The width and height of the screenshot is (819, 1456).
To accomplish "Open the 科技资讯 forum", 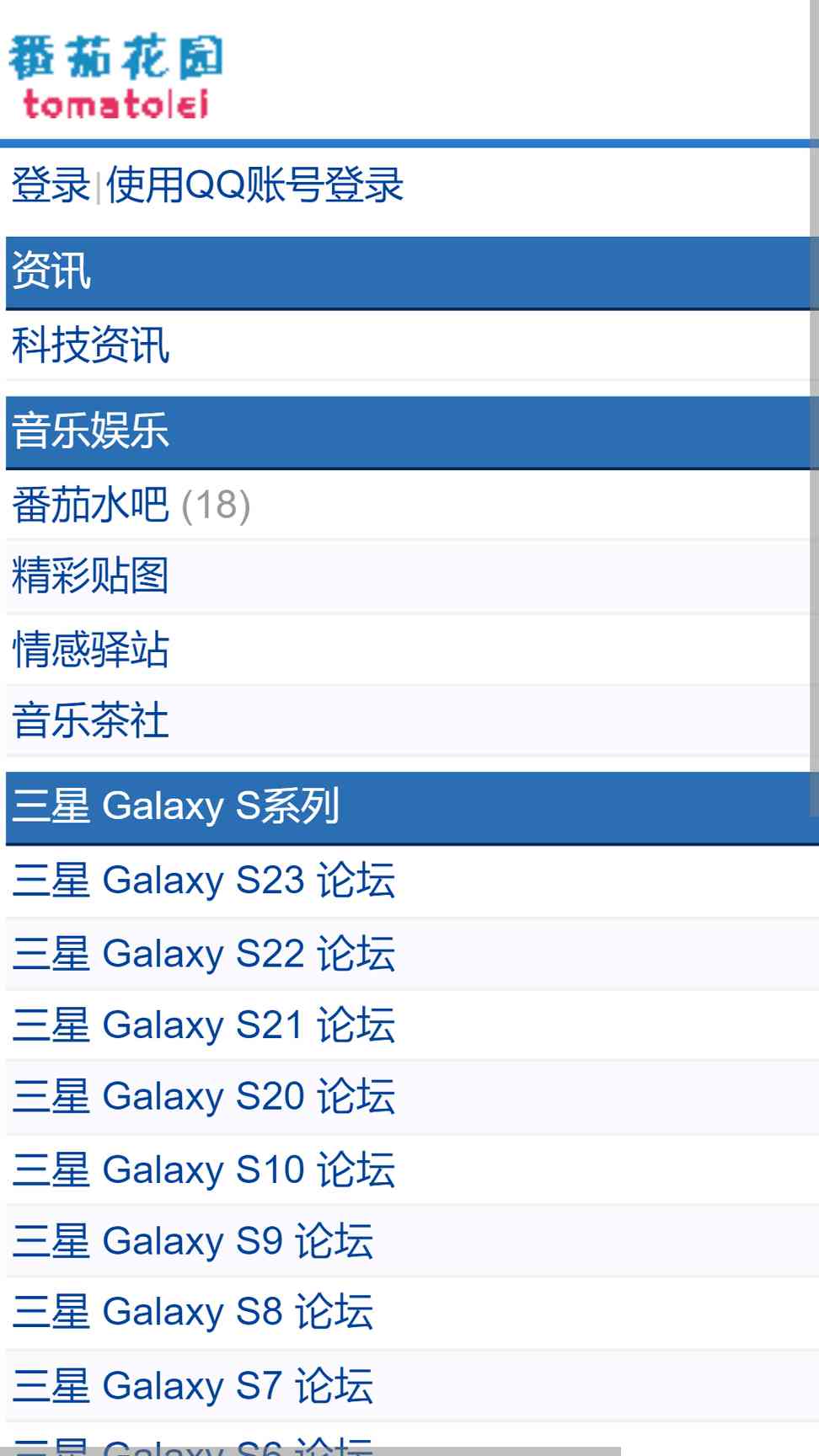I will (x=91, y=345).
